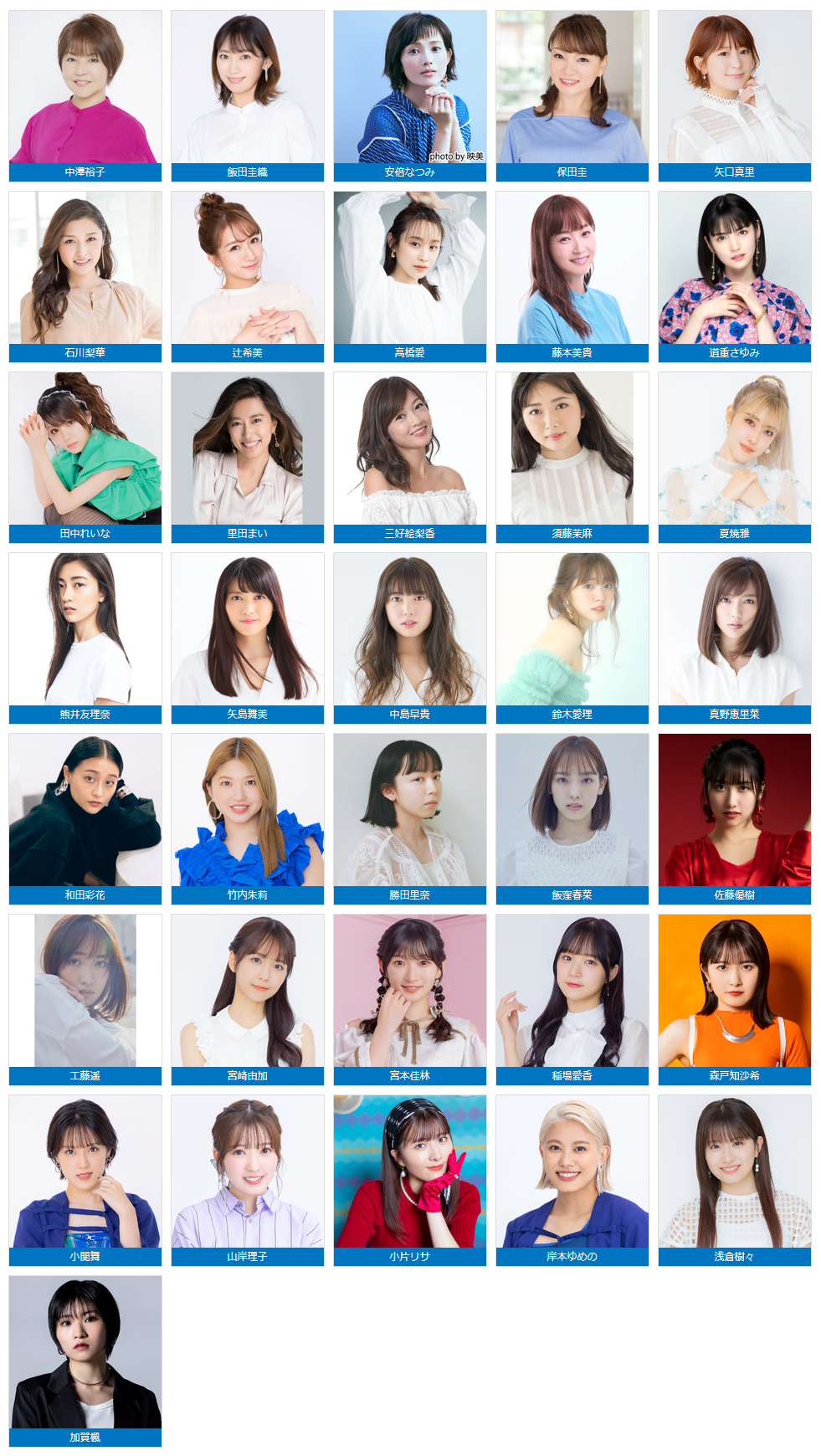Select the 矢口真里 member tile
This screenshot has width=821, height=1456.
coord(734,95)
